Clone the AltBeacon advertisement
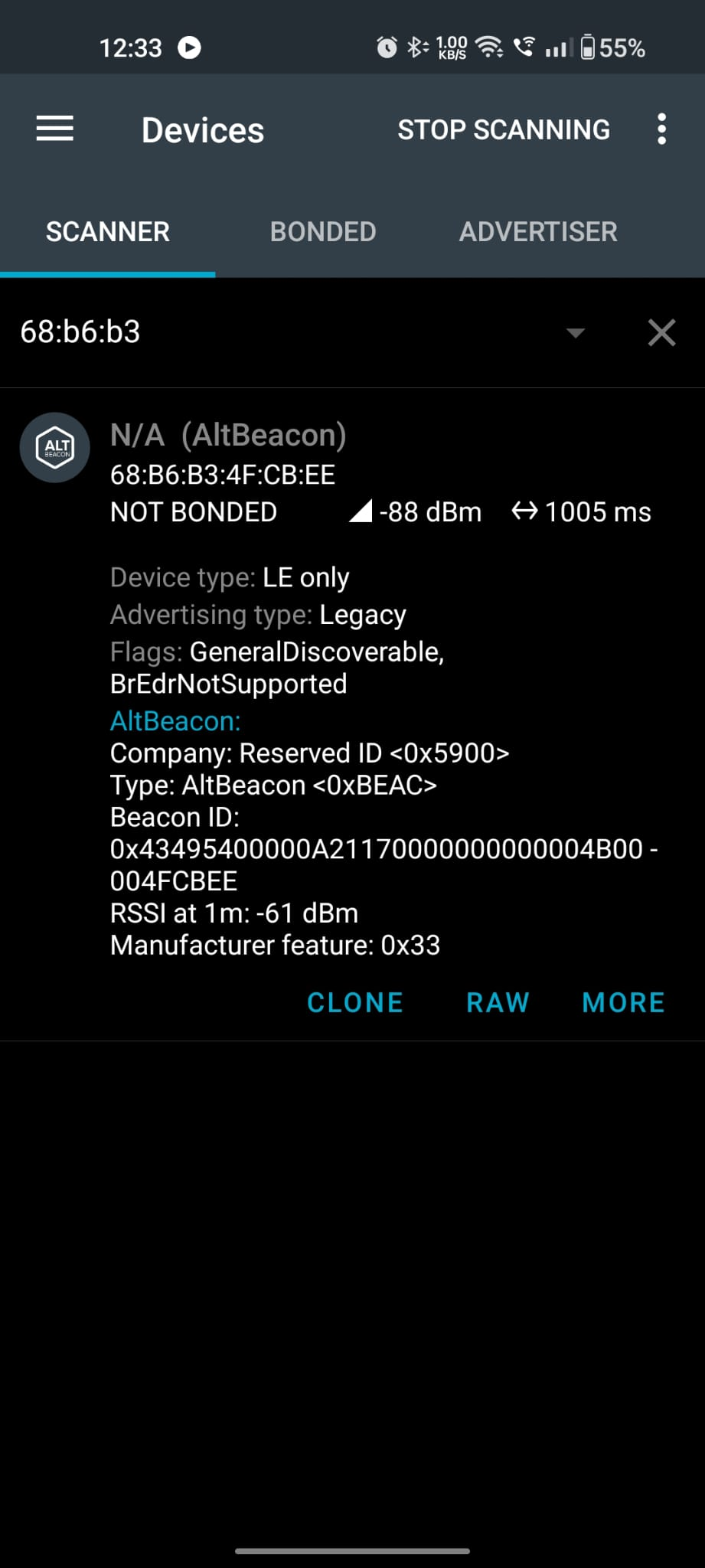 pos(354,1001)
